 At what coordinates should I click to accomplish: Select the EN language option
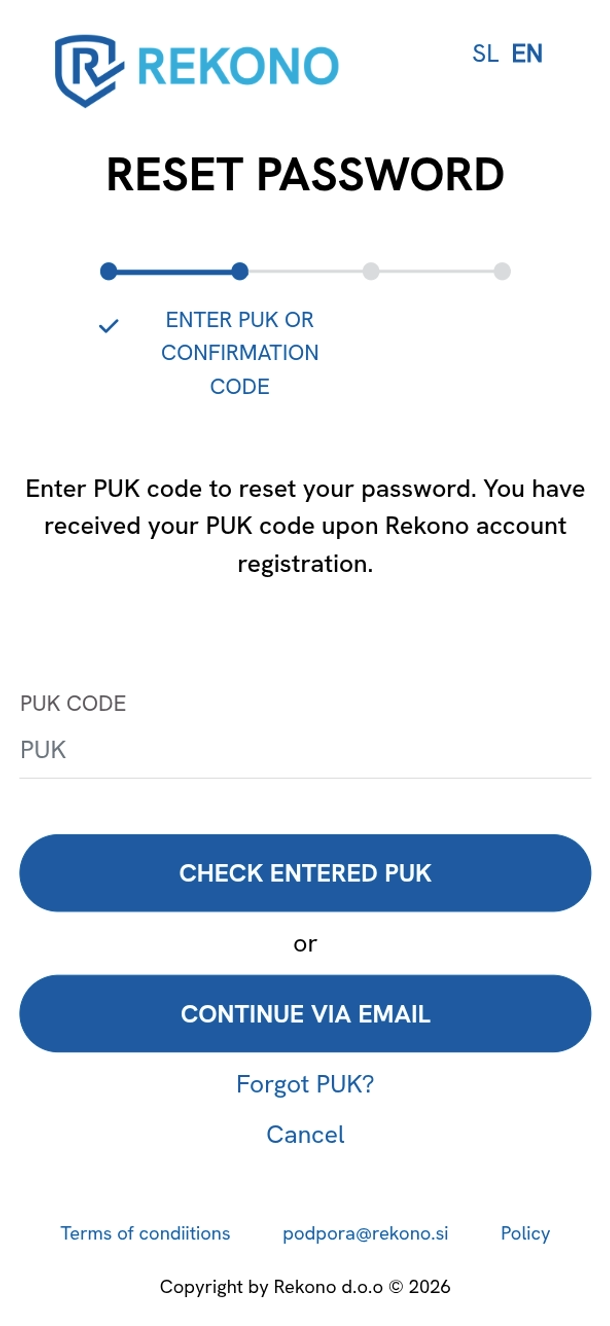[x=527, y=54]
